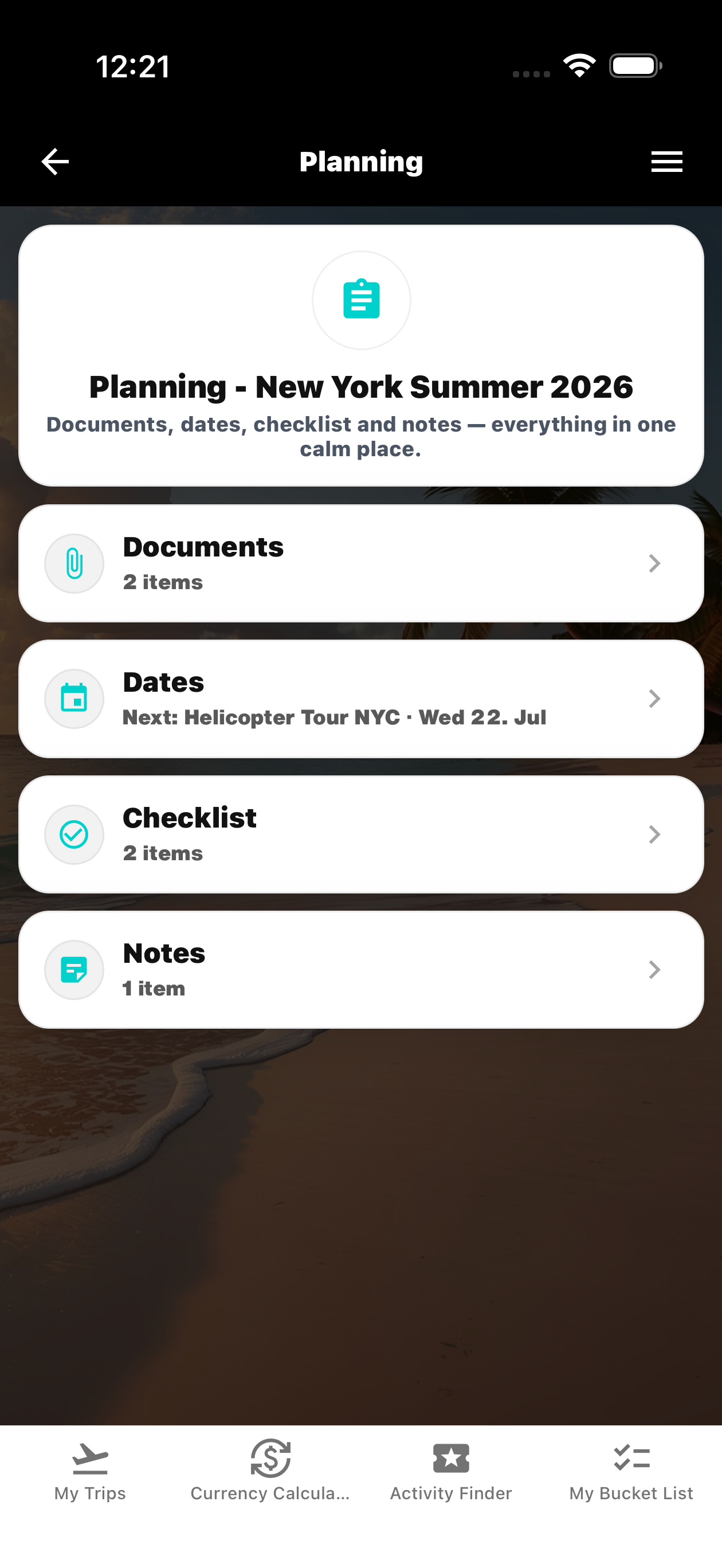Open the Notes card with 1 item
Screen dimensions: 722x1568
[361, 969]
